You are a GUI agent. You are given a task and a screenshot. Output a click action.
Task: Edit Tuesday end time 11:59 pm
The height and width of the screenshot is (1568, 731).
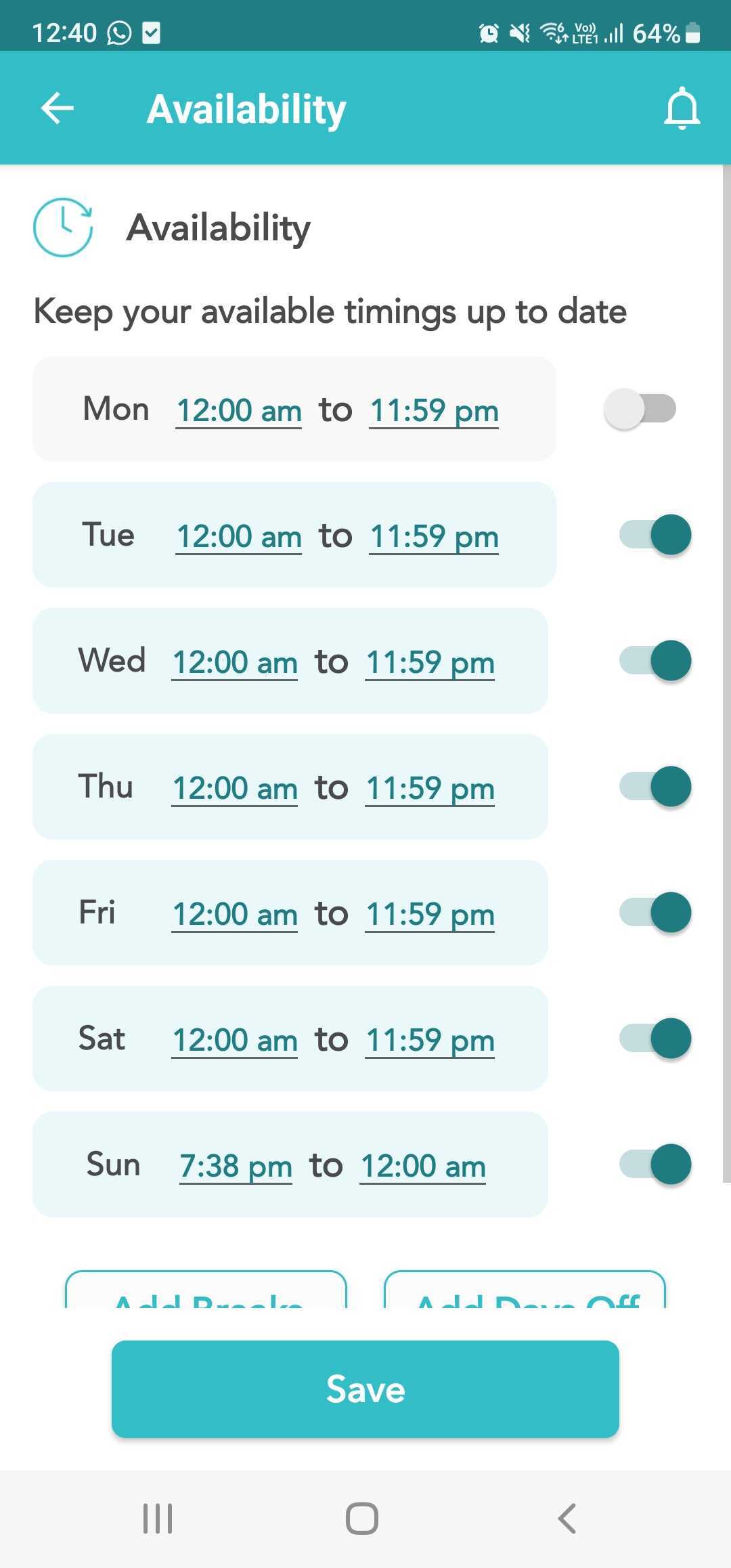[x=434, y=536]
